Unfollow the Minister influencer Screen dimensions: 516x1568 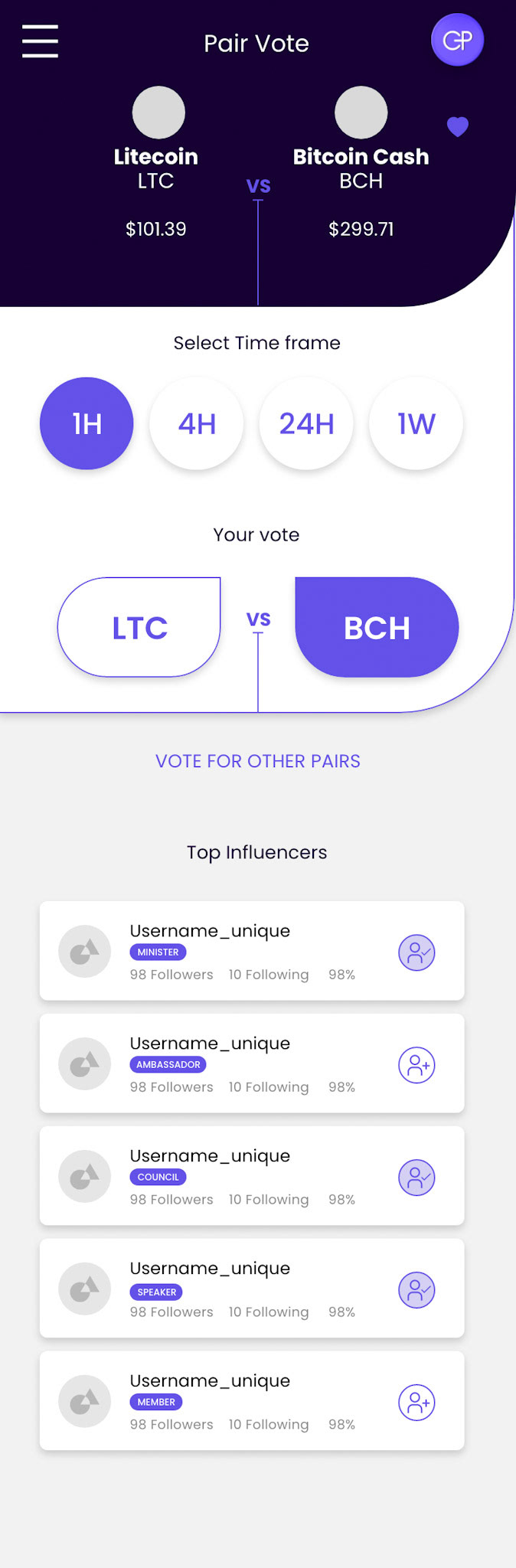pyautogui.click(x=416, y=953)
